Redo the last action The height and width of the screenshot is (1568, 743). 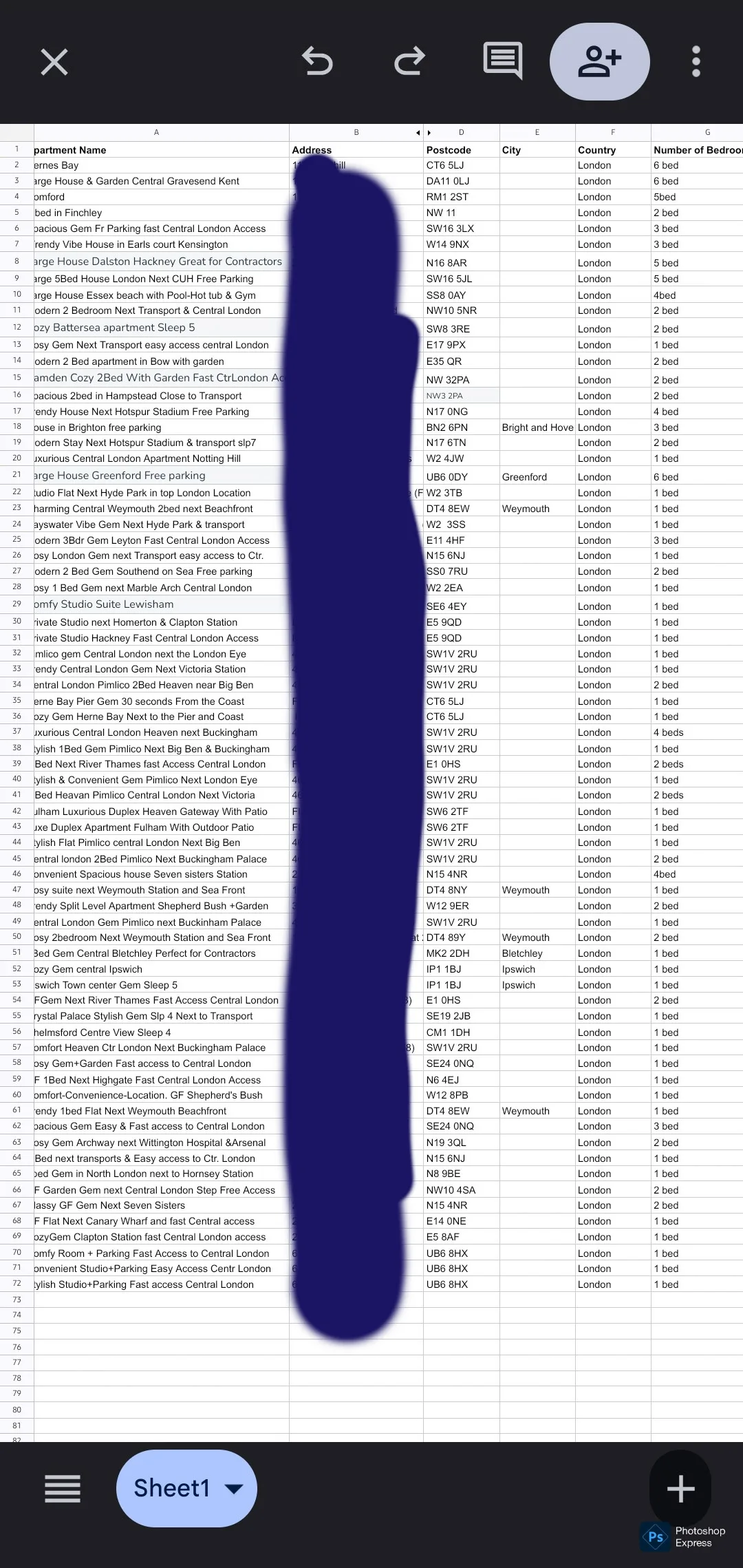(x=409, y=61)
